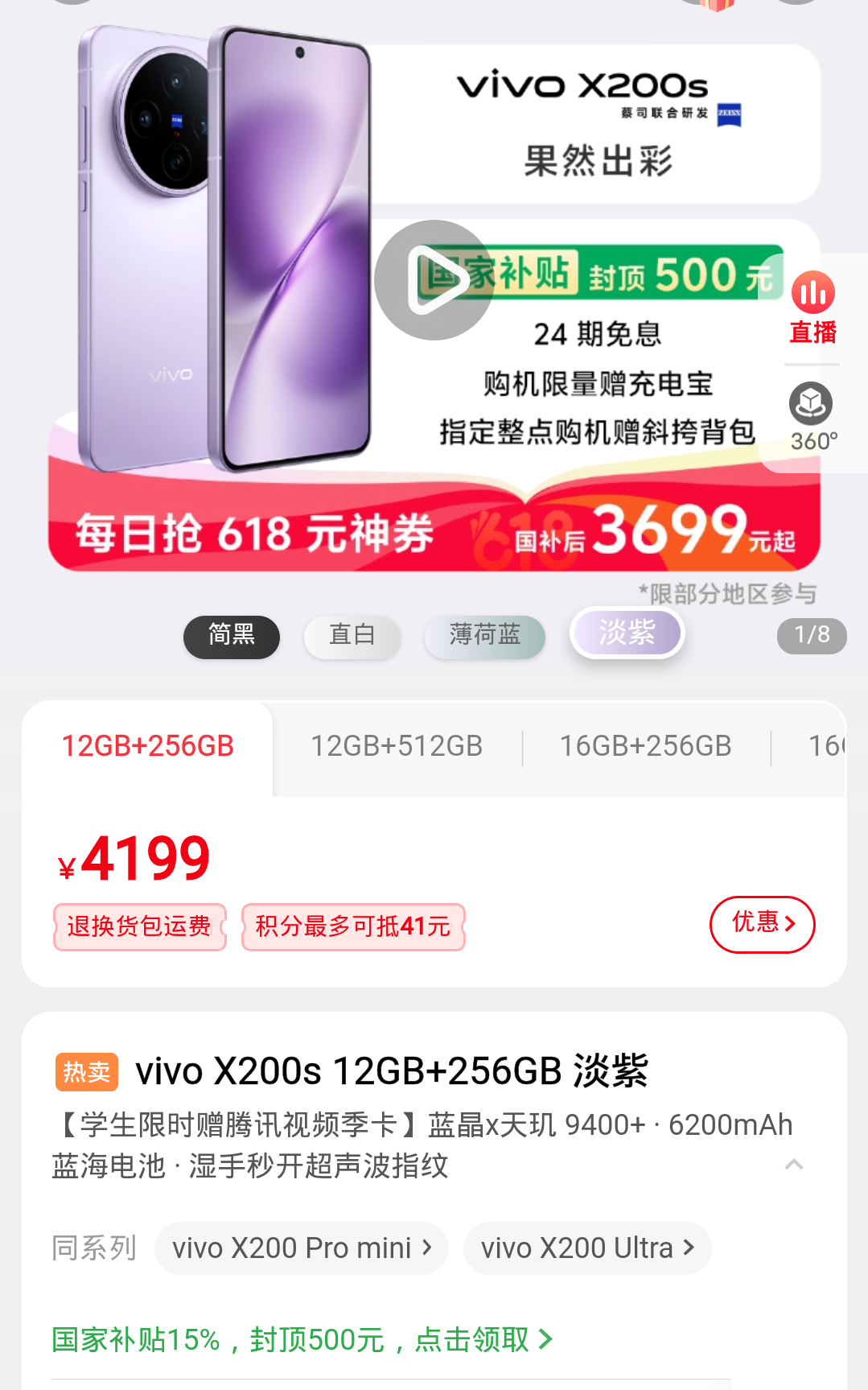Collapse the product description chevron
This screenshot has height=1390, width=868.
[x=794, y=1165]
